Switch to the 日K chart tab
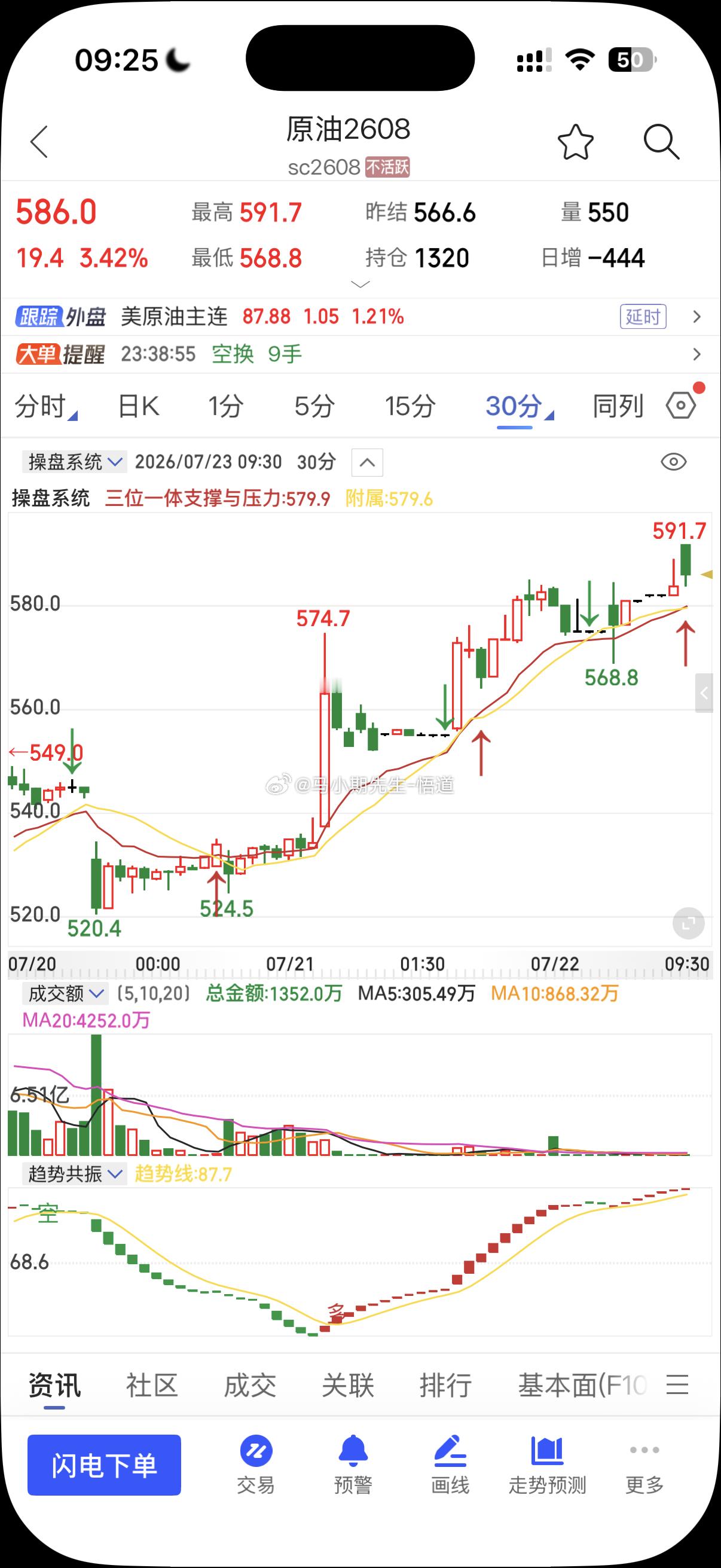The image size is (721, 1568). coord(139,406)
